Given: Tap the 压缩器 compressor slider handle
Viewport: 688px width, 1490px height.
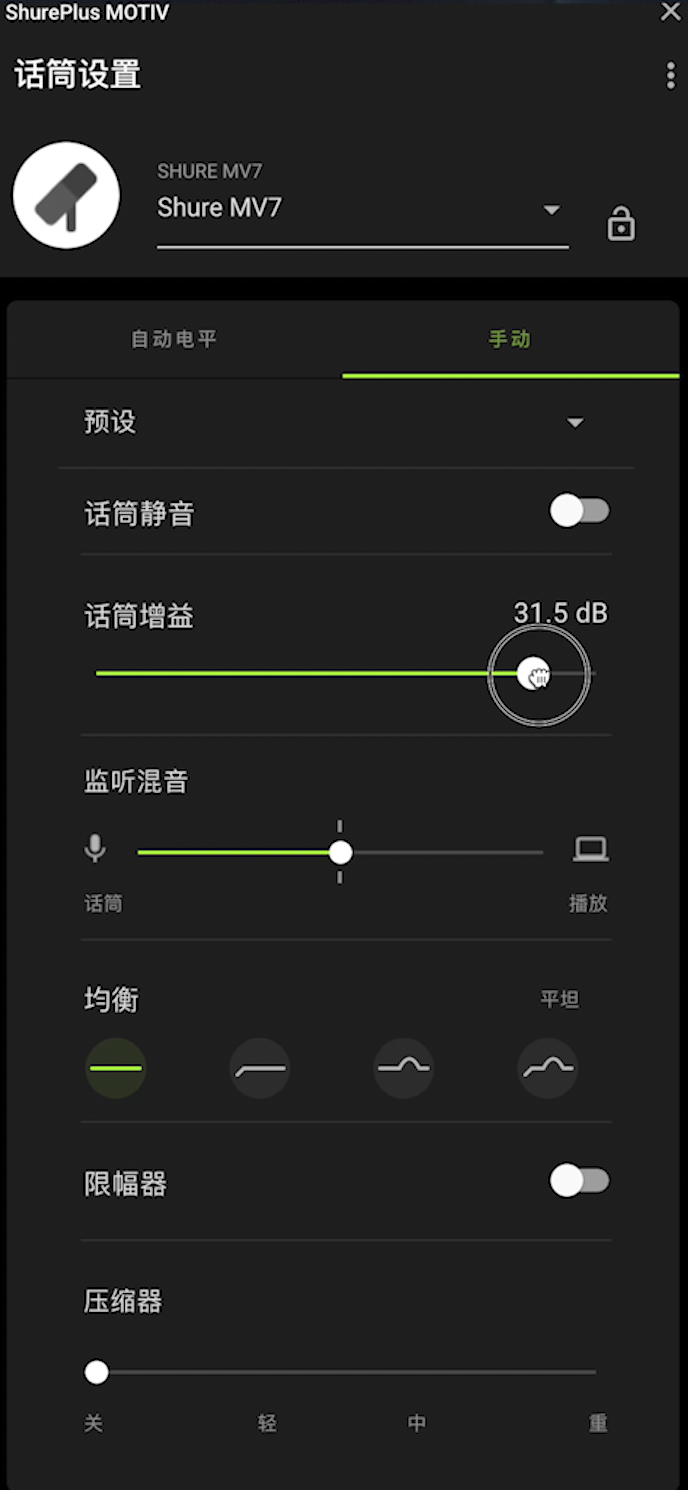Looking at the screenshot, I should 97,1372.
